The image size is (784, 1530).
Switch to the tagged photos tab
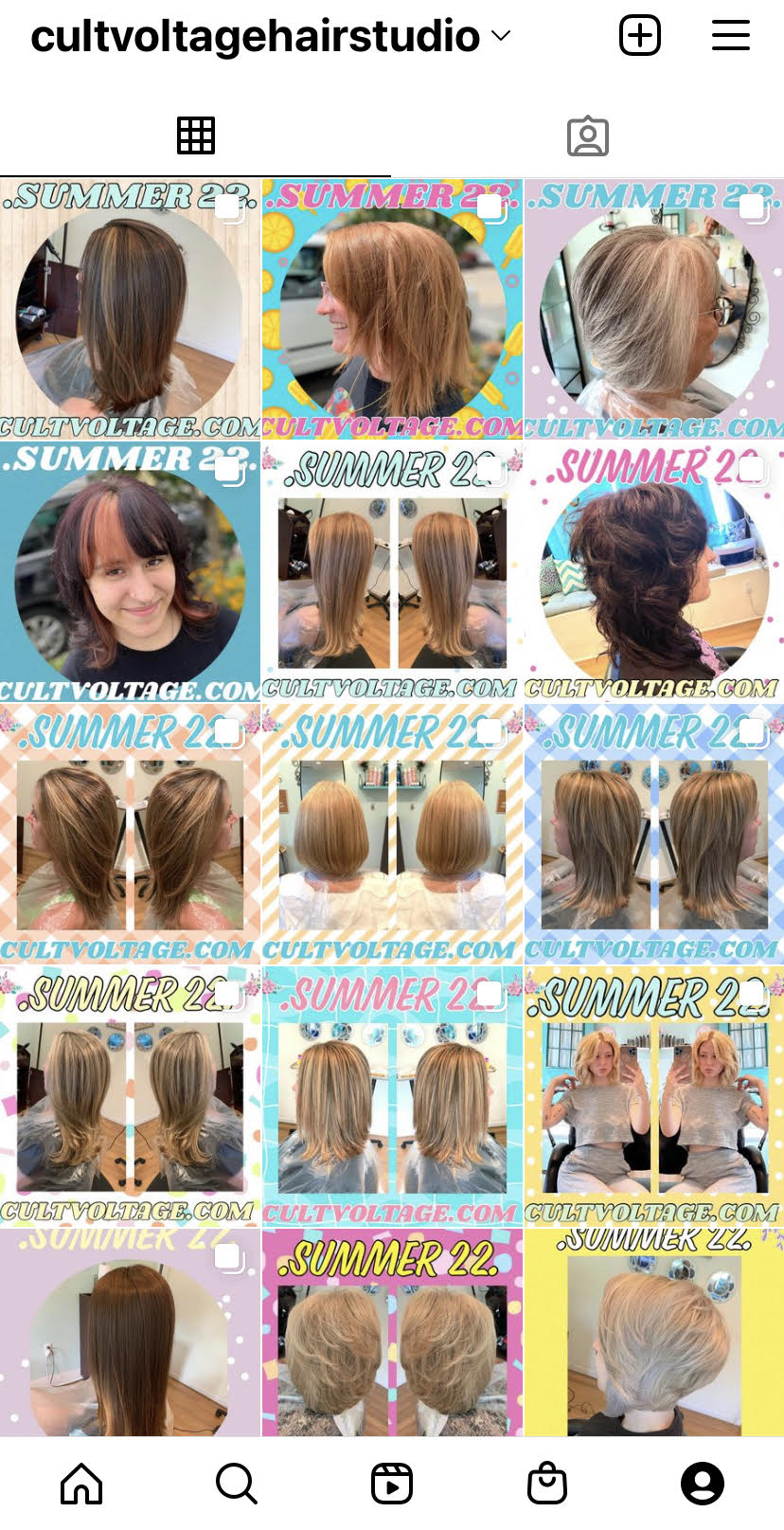point(587,136)
